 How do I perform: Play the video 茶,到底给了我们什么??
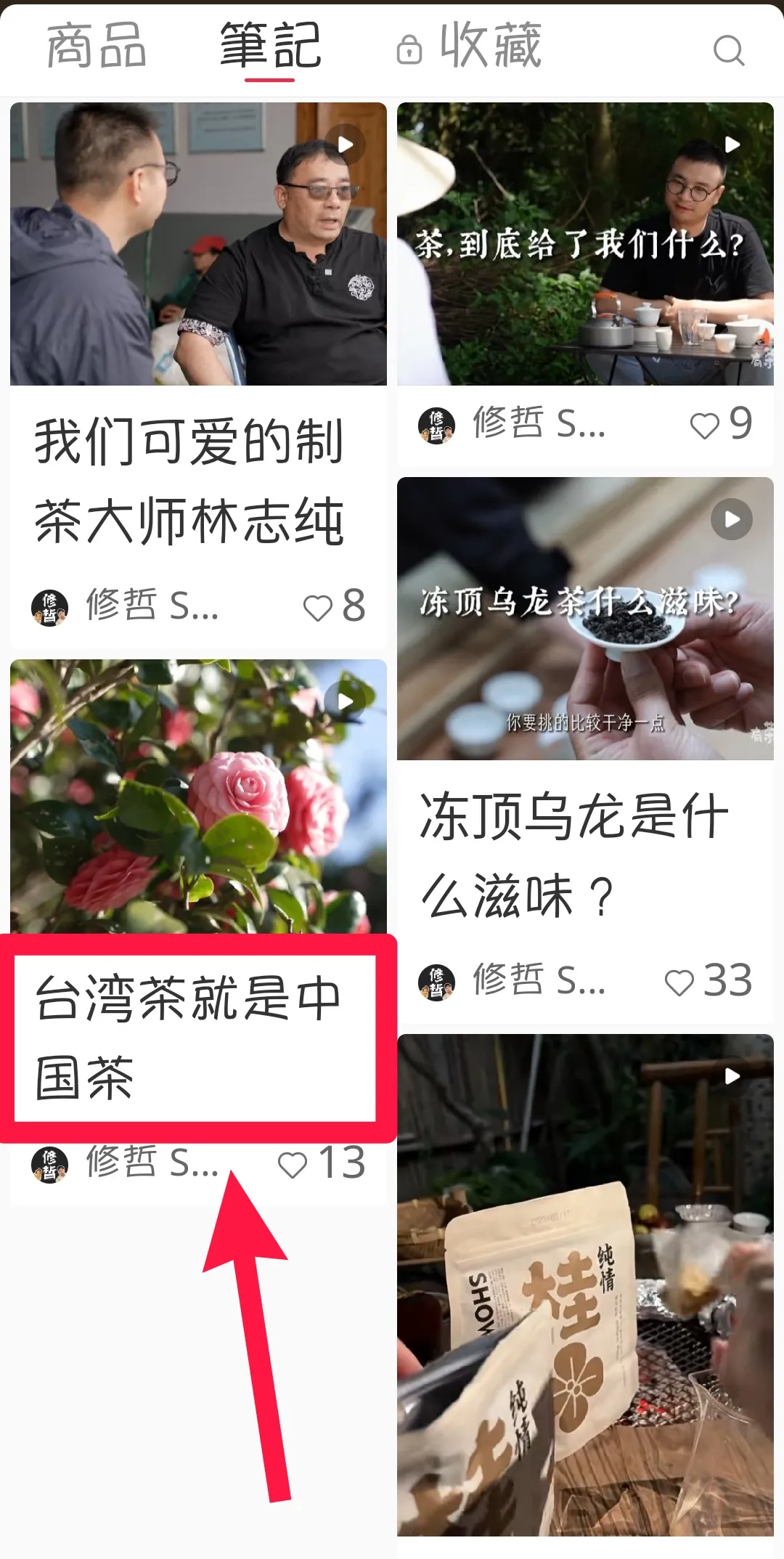(x=585, y=244)
